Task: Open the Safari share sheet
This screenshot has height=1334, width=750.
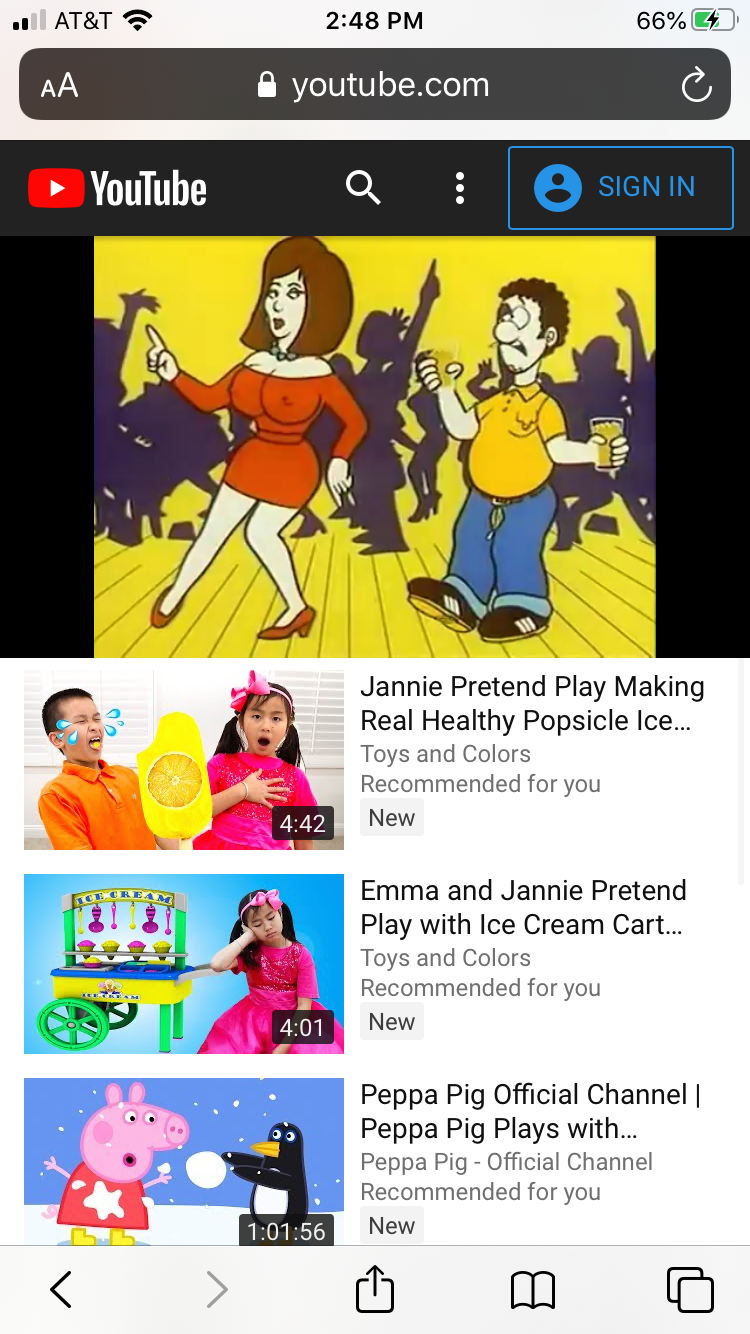Action: point(375,1289)
